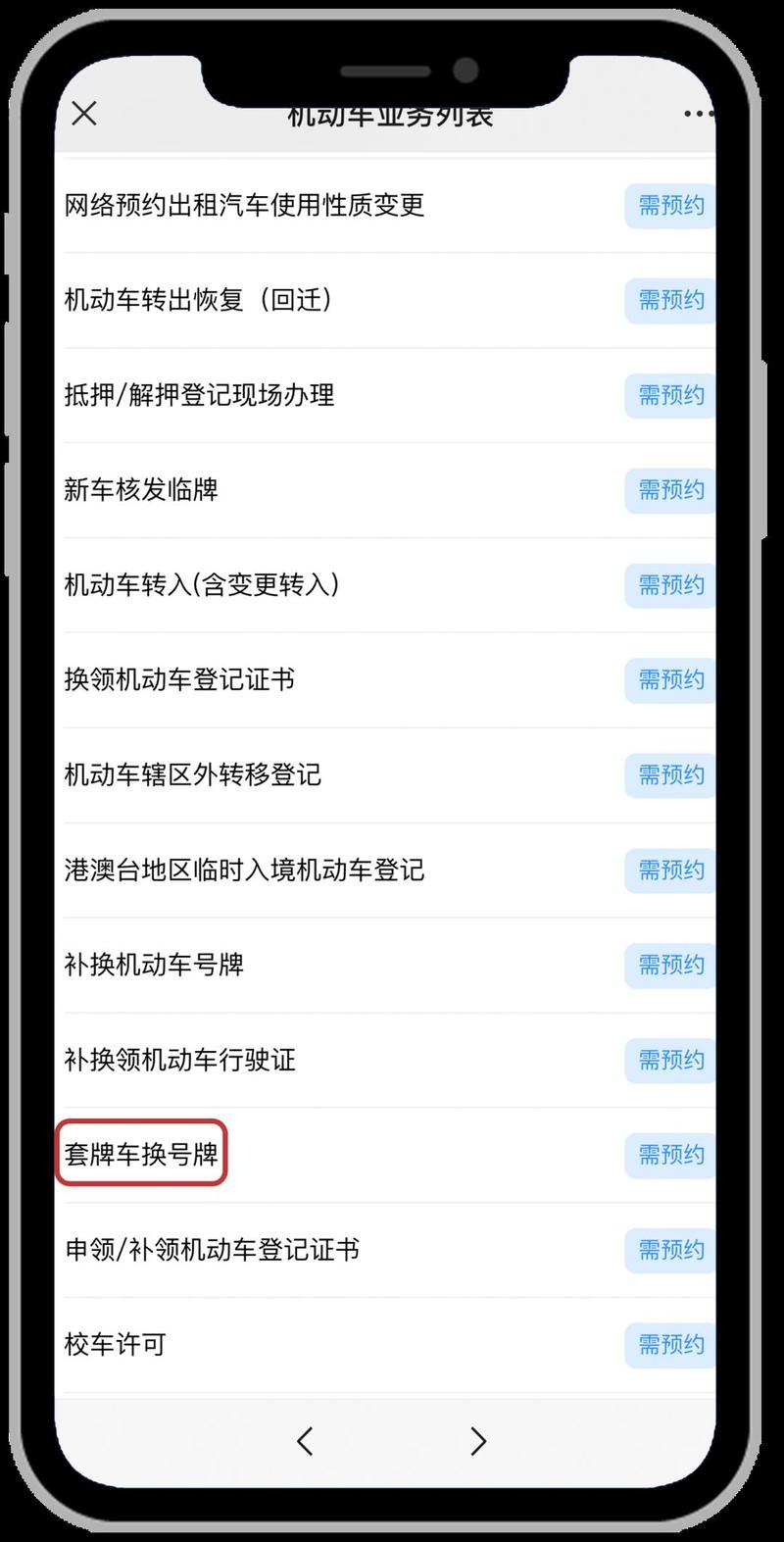Open the three-dot overflow menu

click(x=698, y=114)
